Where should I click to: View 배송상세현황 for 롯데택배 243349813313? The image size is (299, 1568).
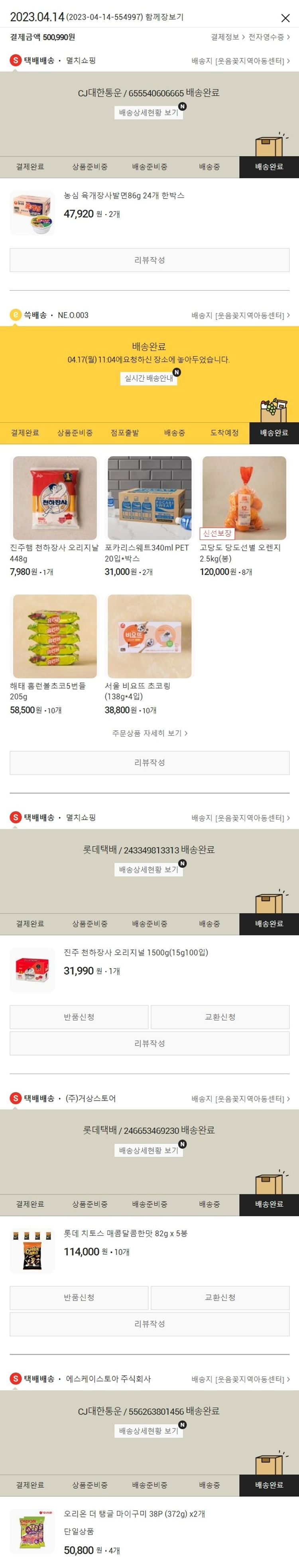[x=149, y=869]
